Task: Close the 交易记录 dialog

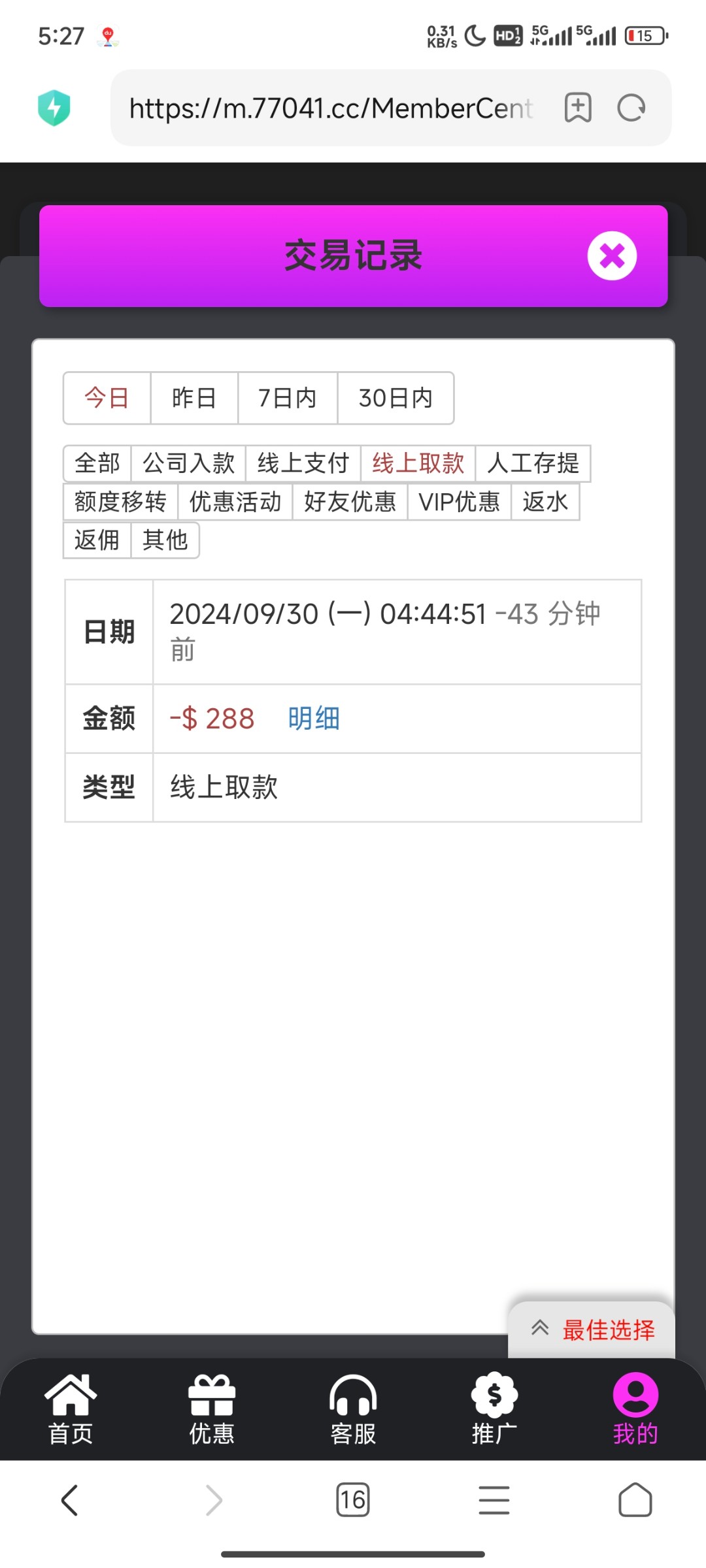Action: coord(612,256)
